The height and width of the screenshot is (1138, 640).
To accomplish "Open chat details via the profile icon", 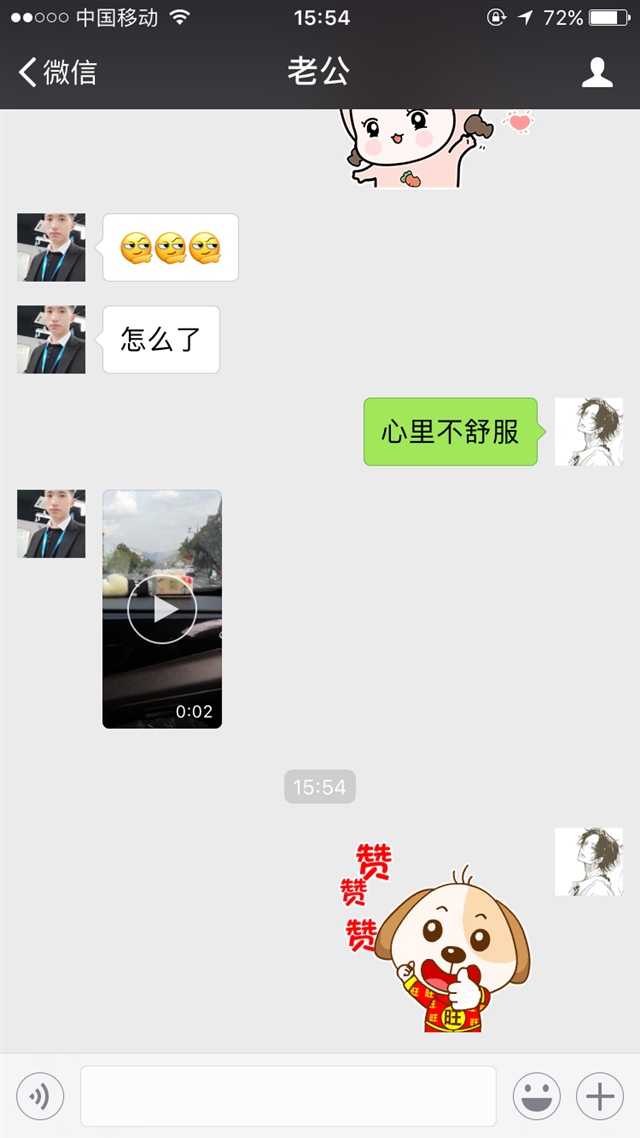I will (x=597, y=72).
